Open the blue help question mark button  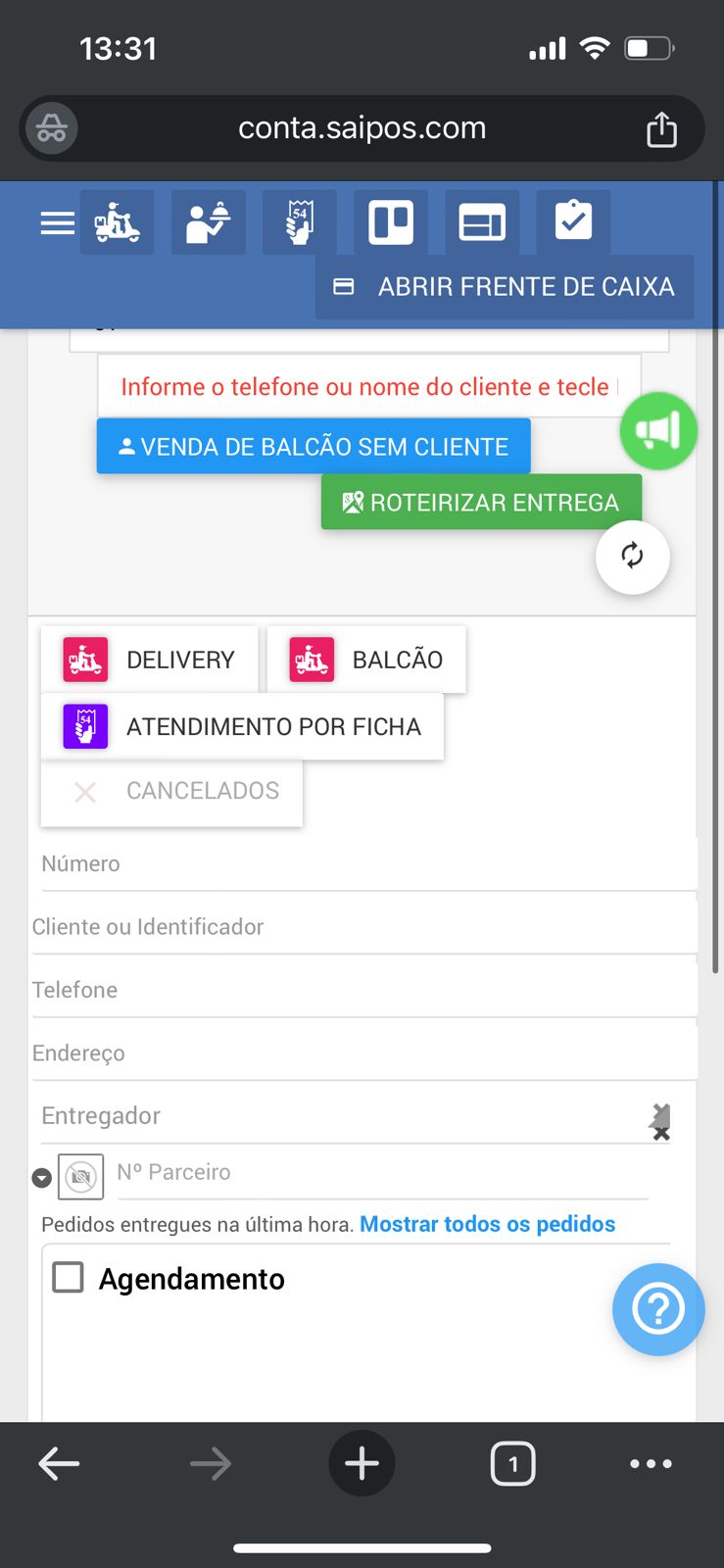(x=657, y=1309)
